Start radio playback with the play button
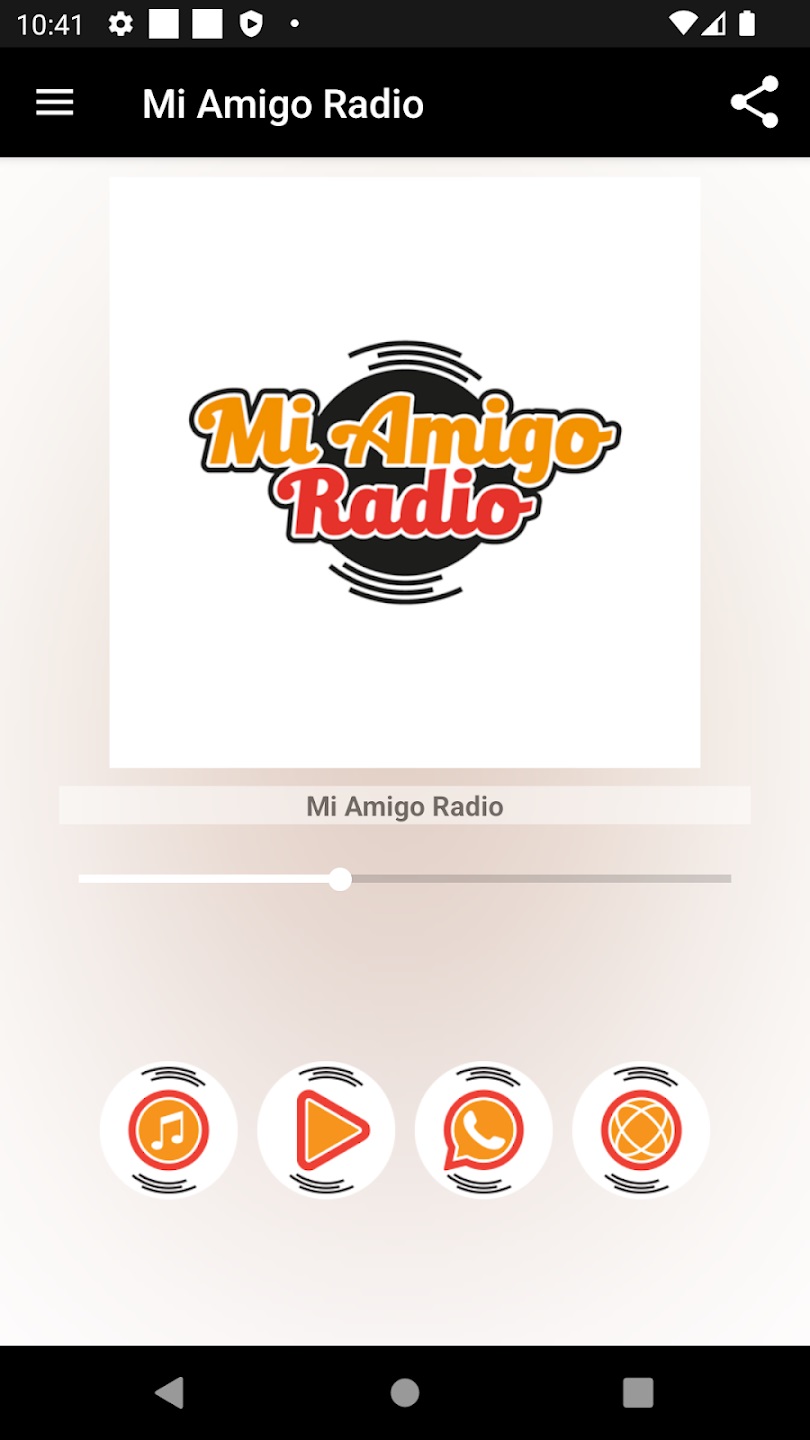 [326, 1130]
